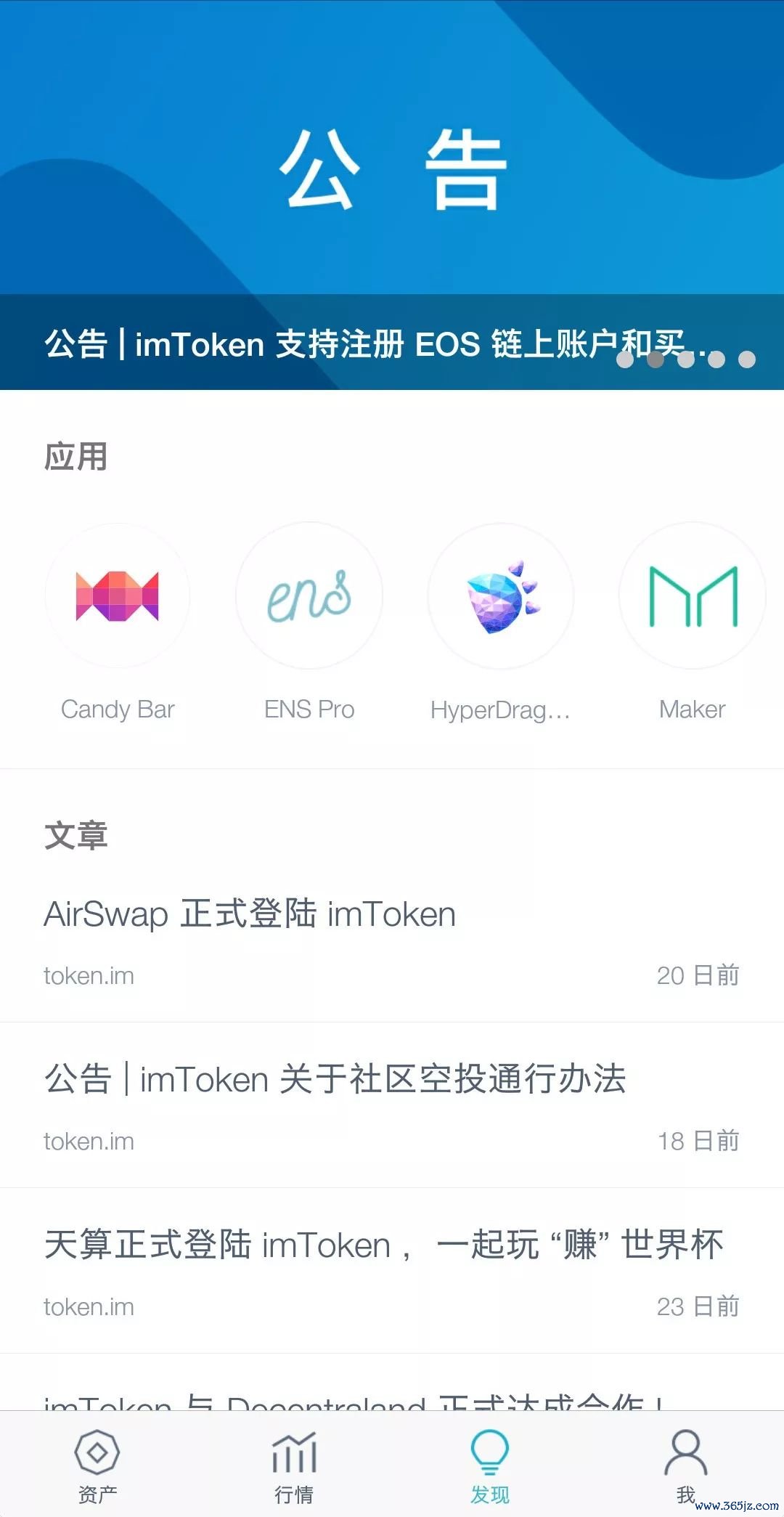Image resolution: width=784 pixels, height=1517 pixels.
Task: Switch to the 行情 tab
Action: (x=294, y=1467)
